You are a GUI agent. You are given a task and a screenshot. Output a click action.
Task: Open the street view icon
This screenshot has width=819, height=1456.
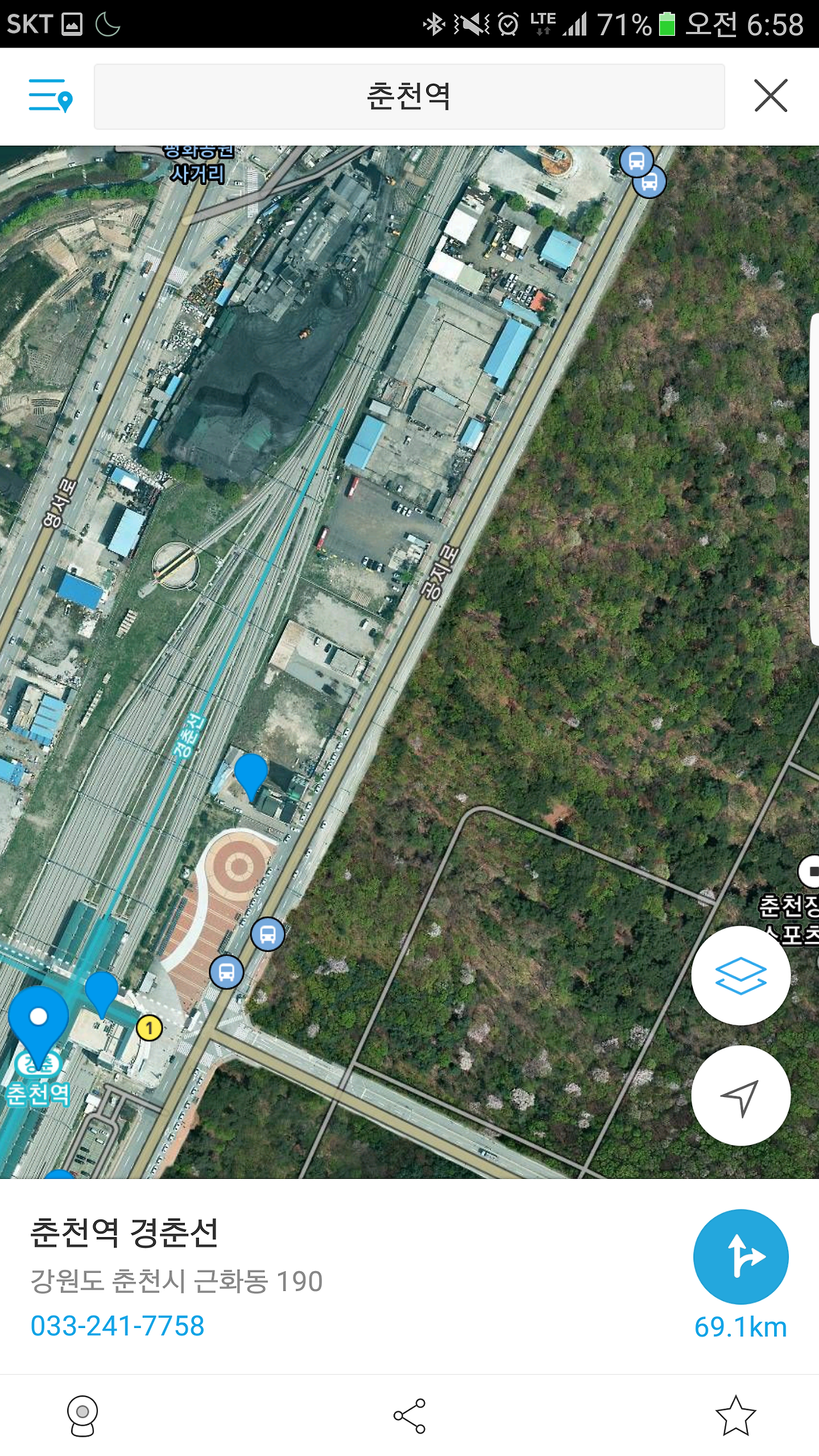83,1416
